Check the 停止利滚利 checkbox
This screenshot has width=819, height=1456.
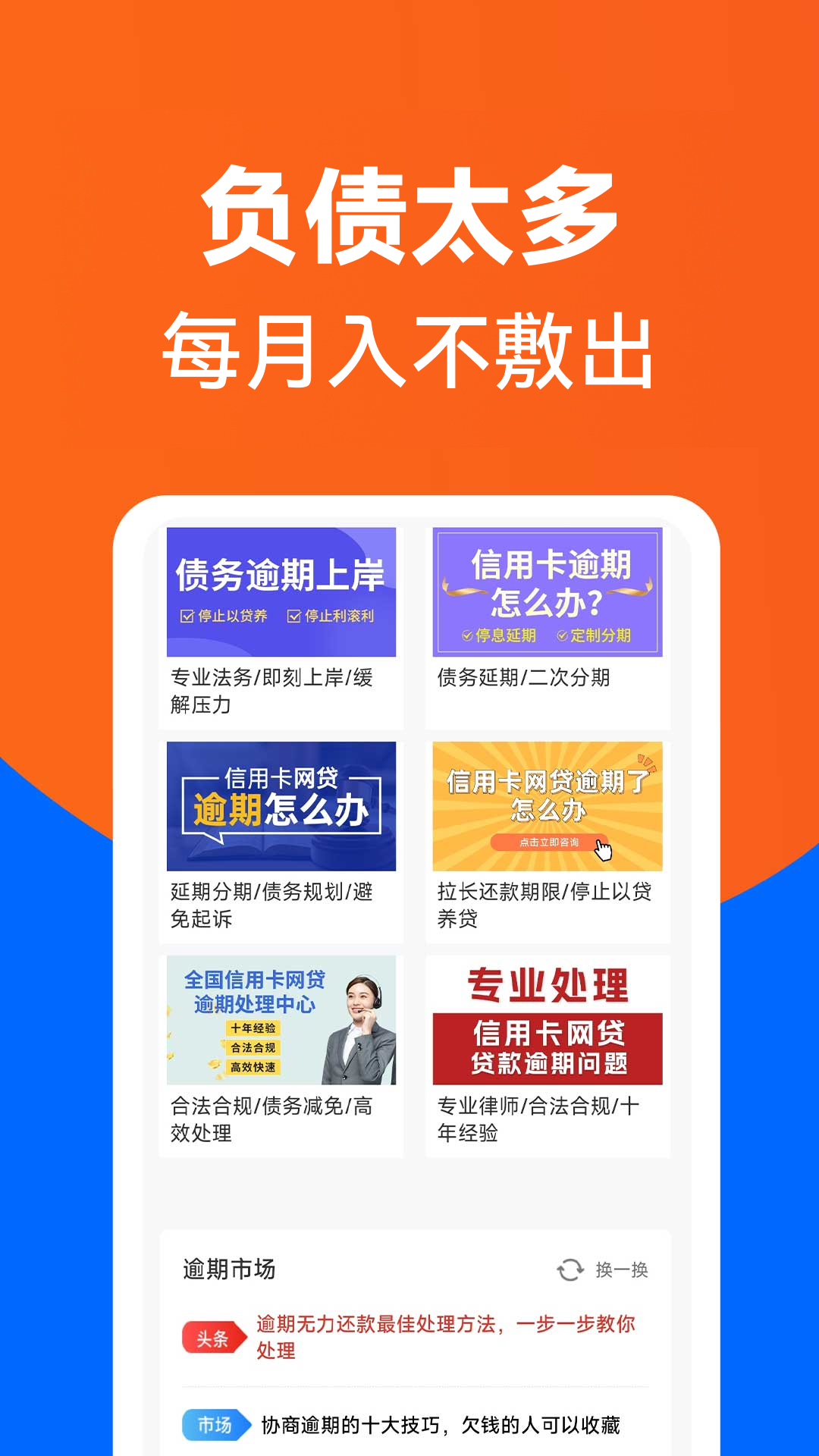[293, 616]
